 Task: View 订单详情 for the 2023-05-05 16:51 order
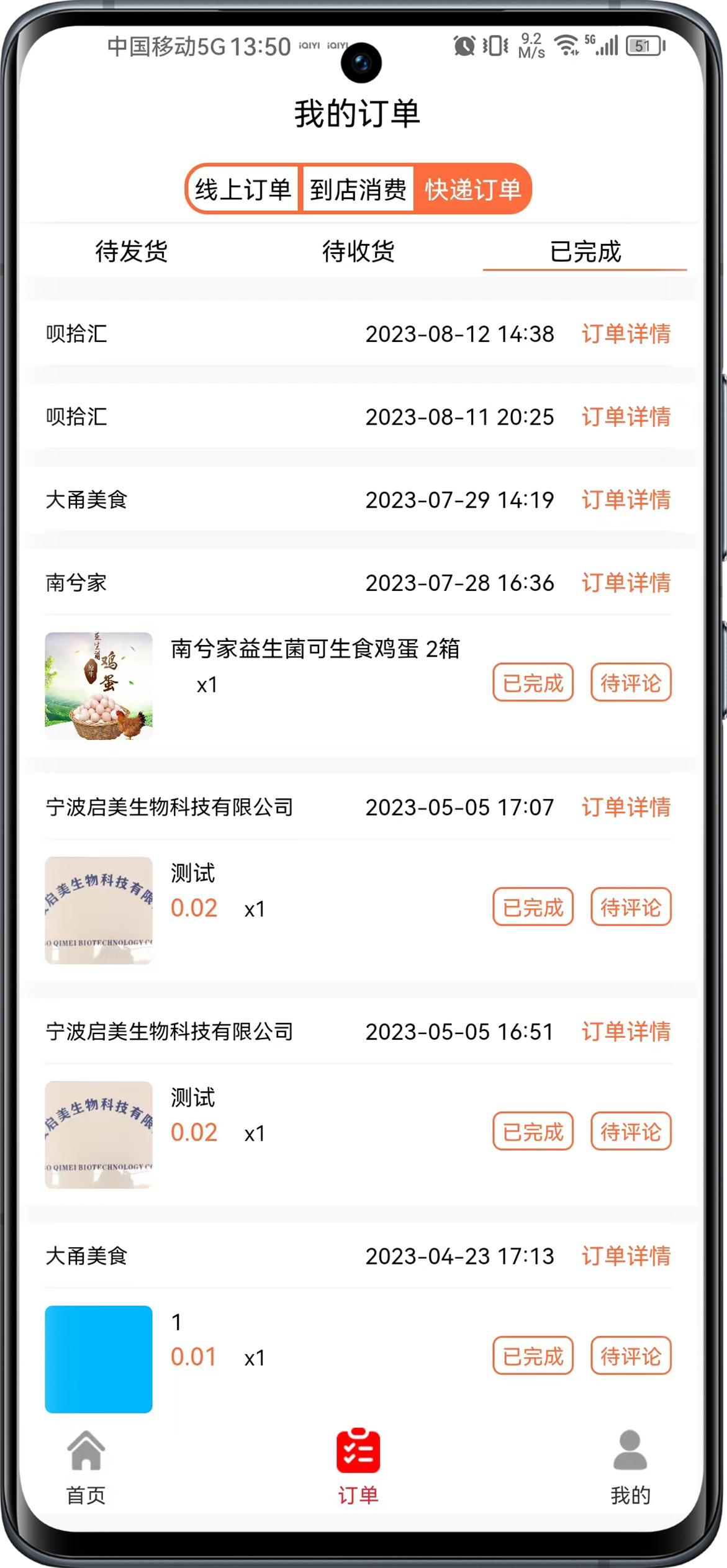[x=626, y=1032]
